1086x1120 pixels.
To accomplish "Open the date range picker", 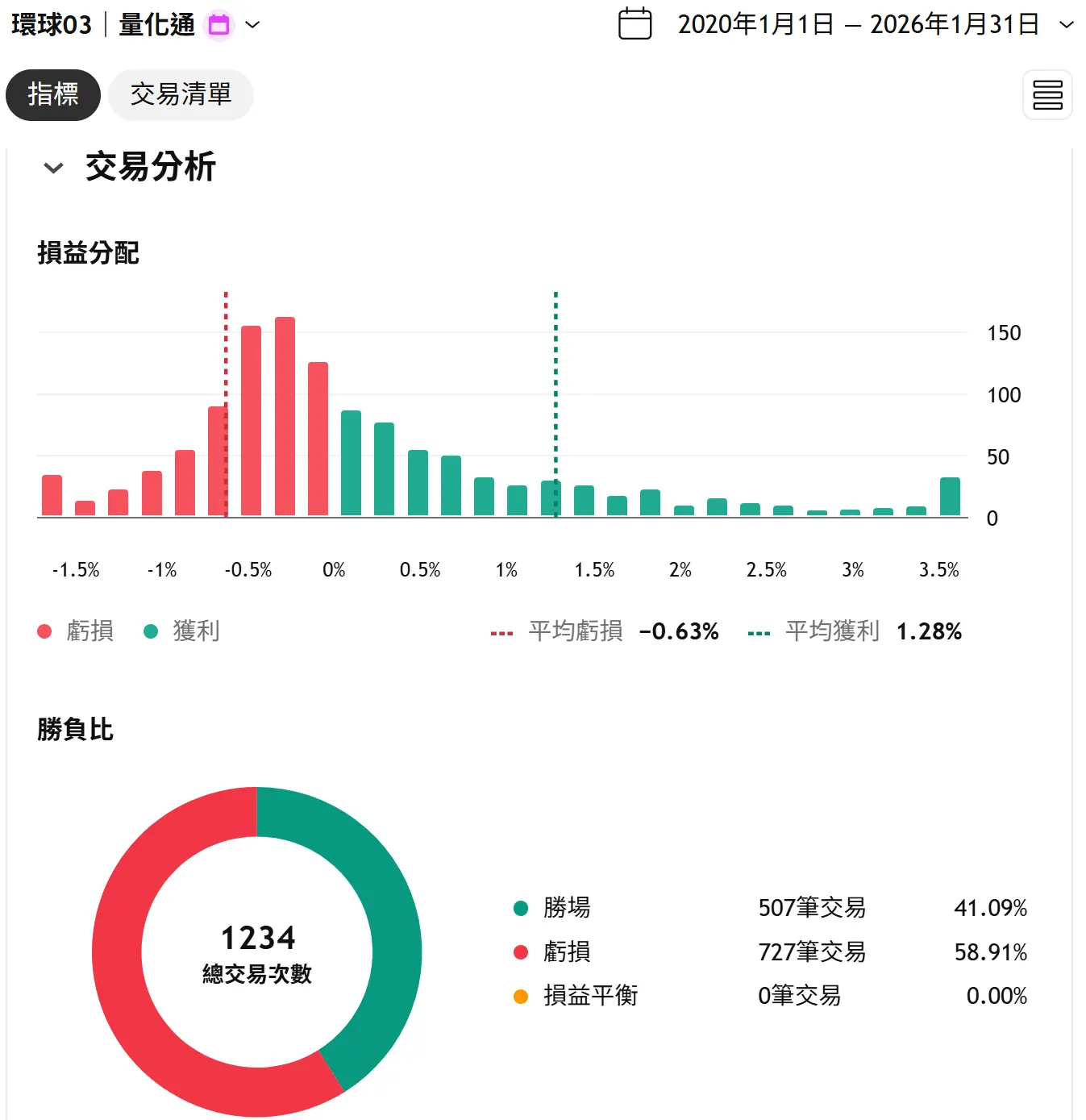I will point(847,24).
